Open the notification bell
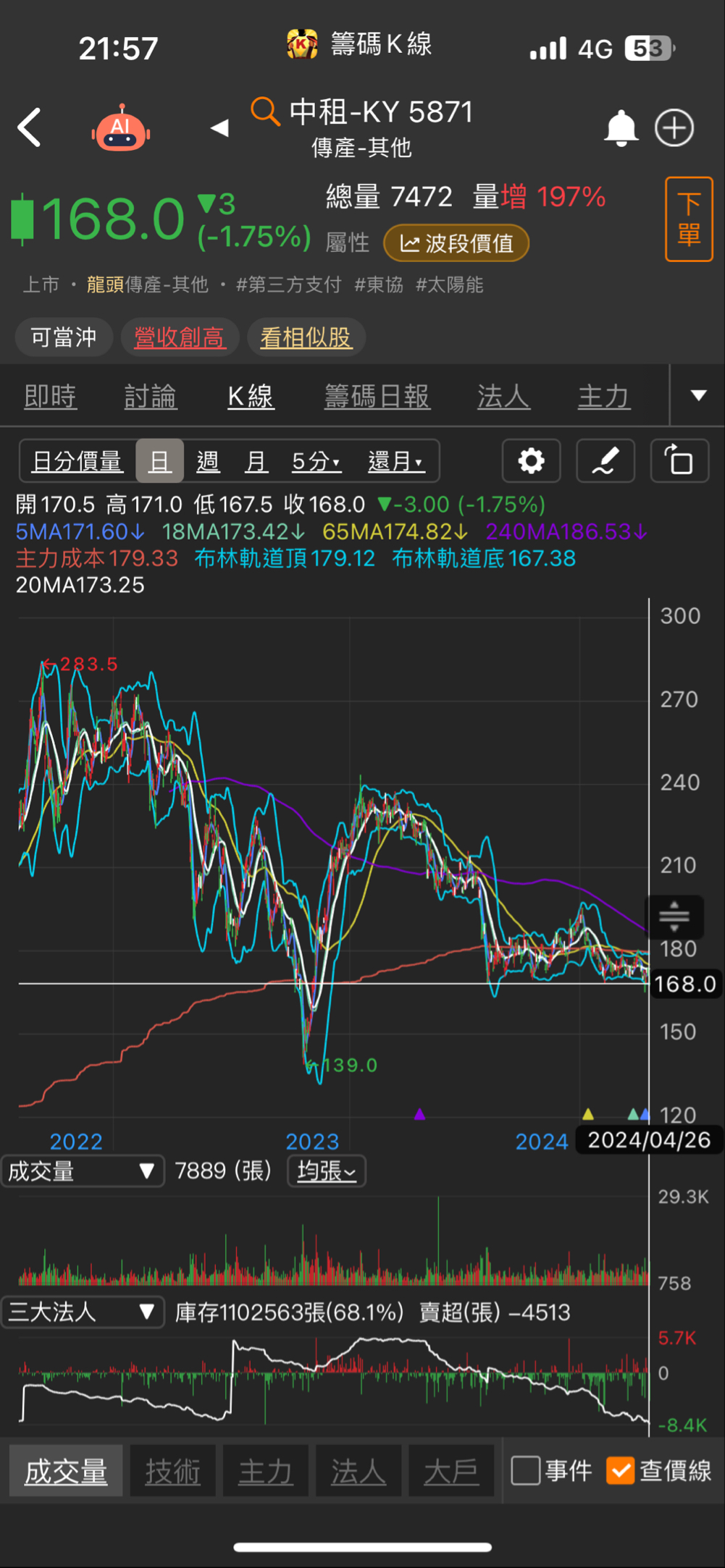This screenshot has width=725, height=1568. pyautogui.click(x=621, y=127)
